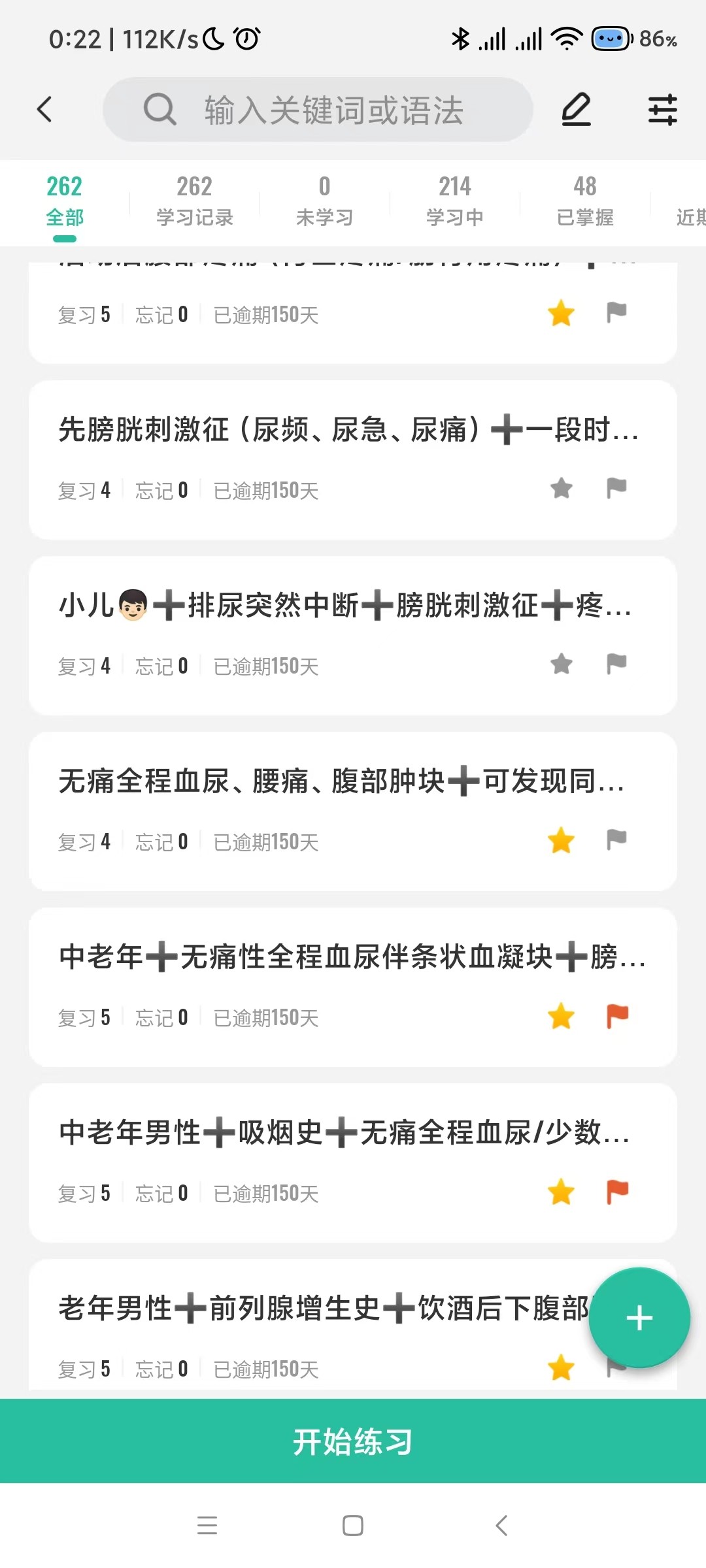Star the 先膀胱刺激征 card

coord(561,489)
